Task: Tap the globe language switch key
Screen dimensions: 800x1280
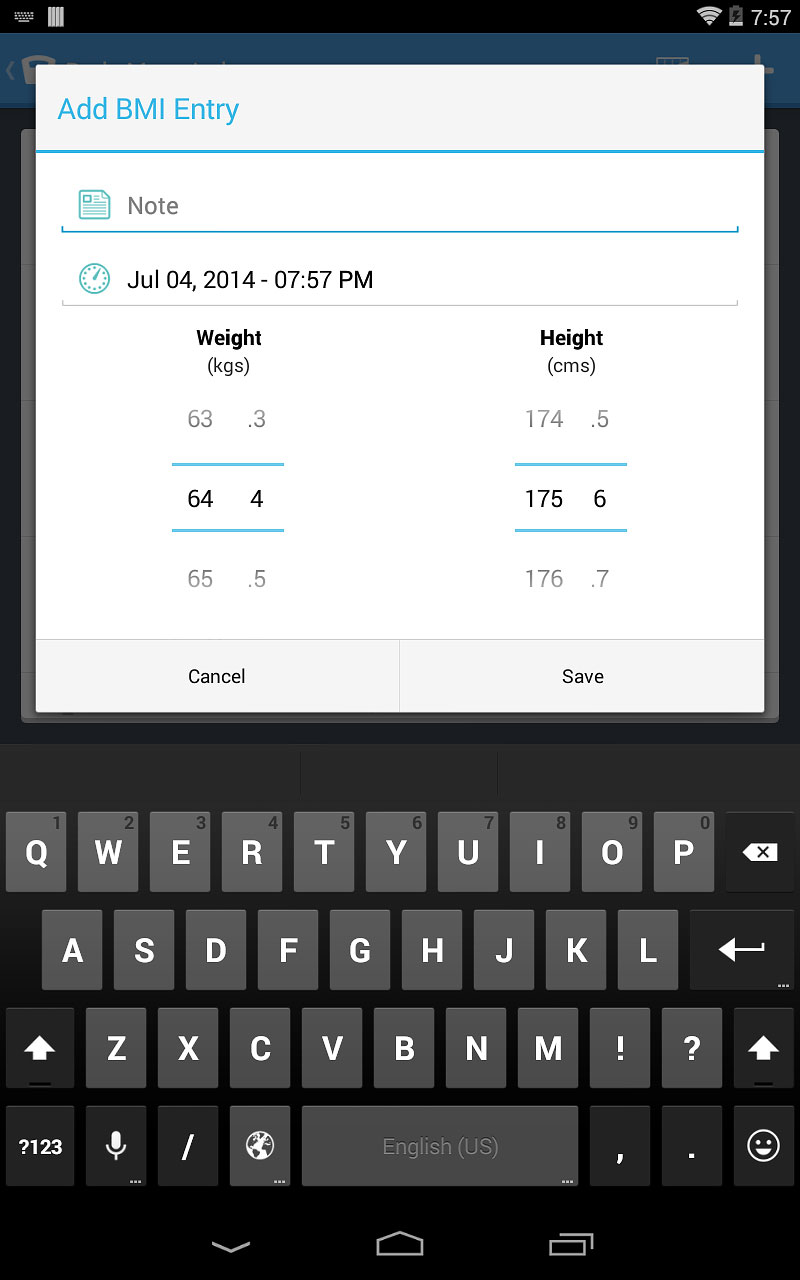Action: point(259,1146)
